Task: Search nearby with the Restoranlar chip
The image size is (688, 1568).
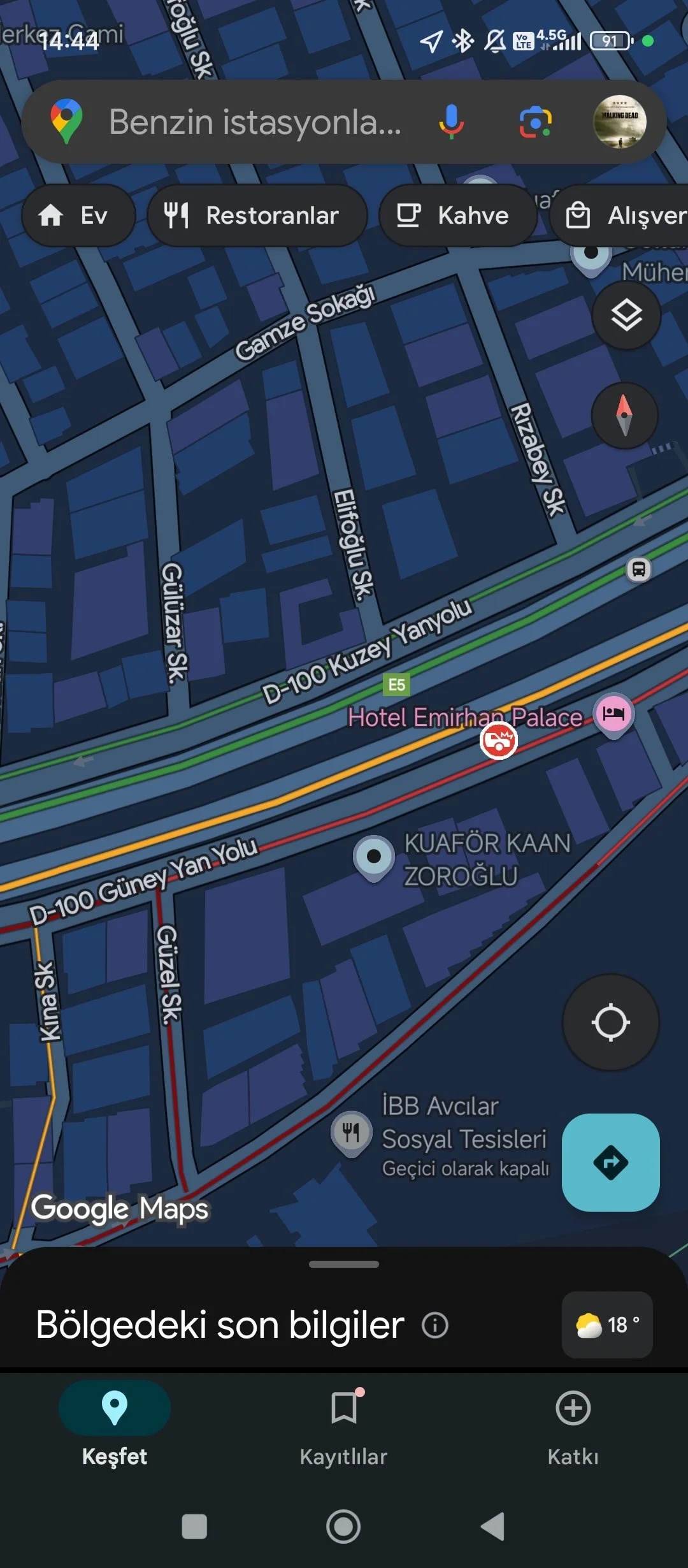Action: pyautogui.click(x=256, y=215)
